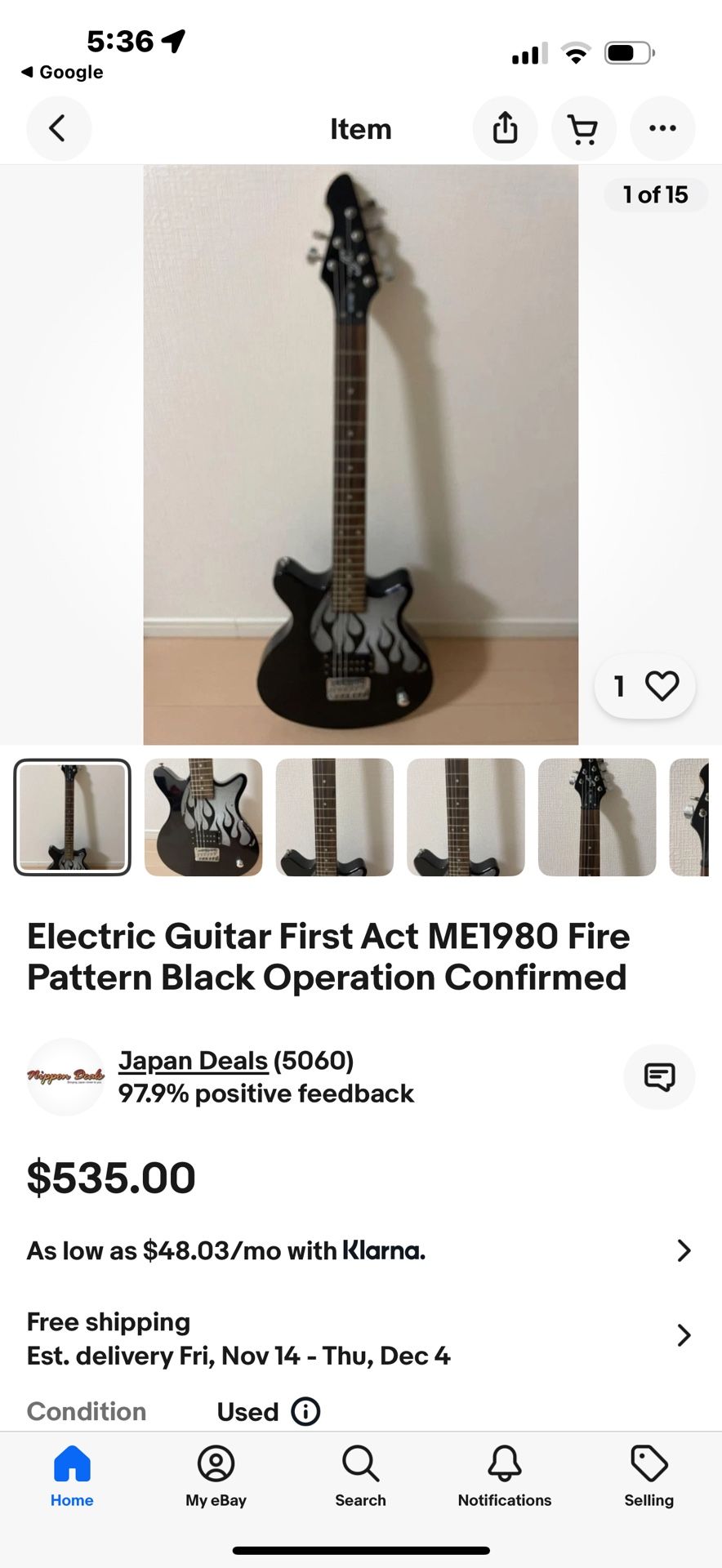Go back from the item page
Viewport: 722px width, 1568px height.
(x=58, y=129)
